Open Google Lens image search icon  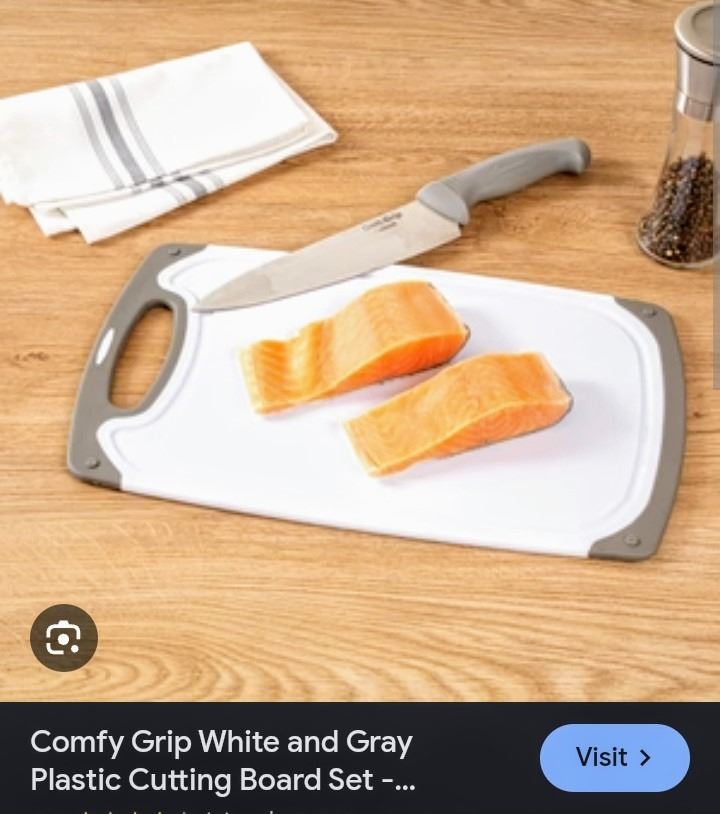(x=64, y=638)
